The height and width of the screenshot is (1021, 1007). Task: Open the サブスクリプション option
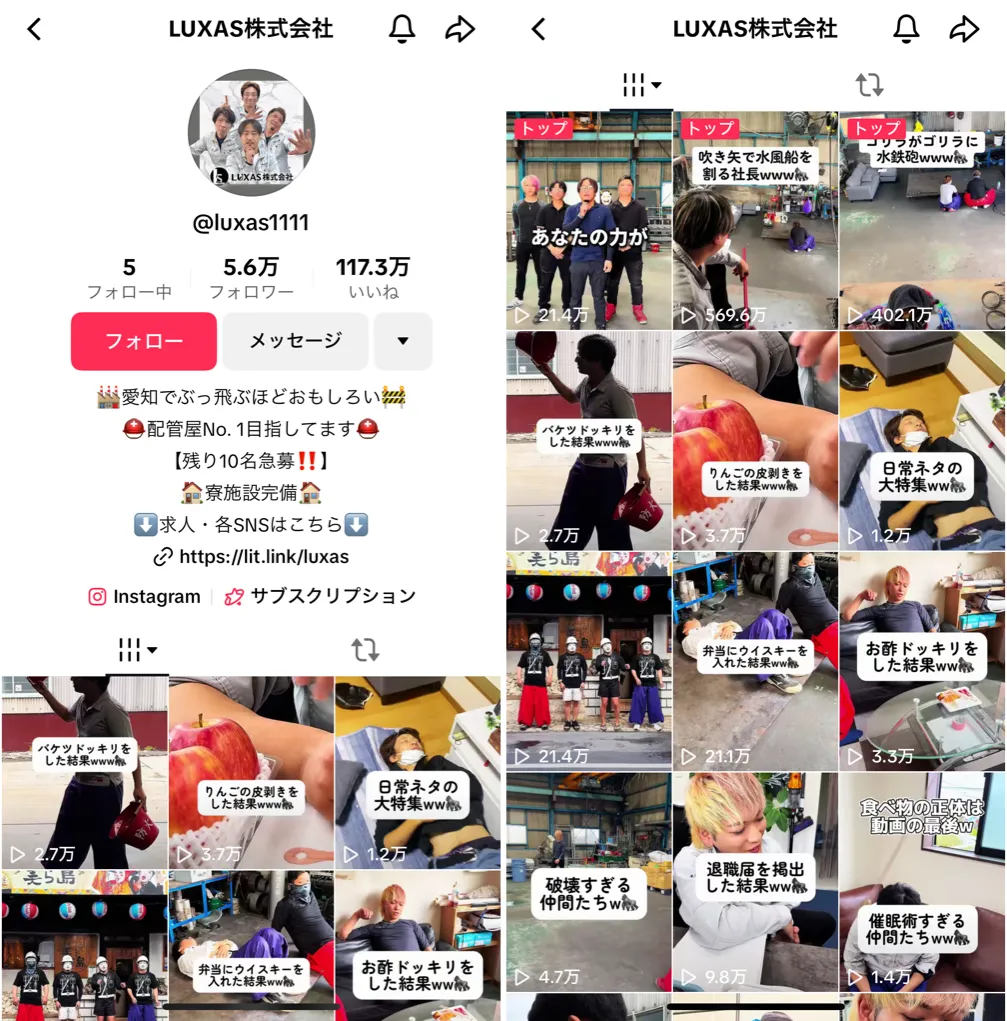pos(320,597)
